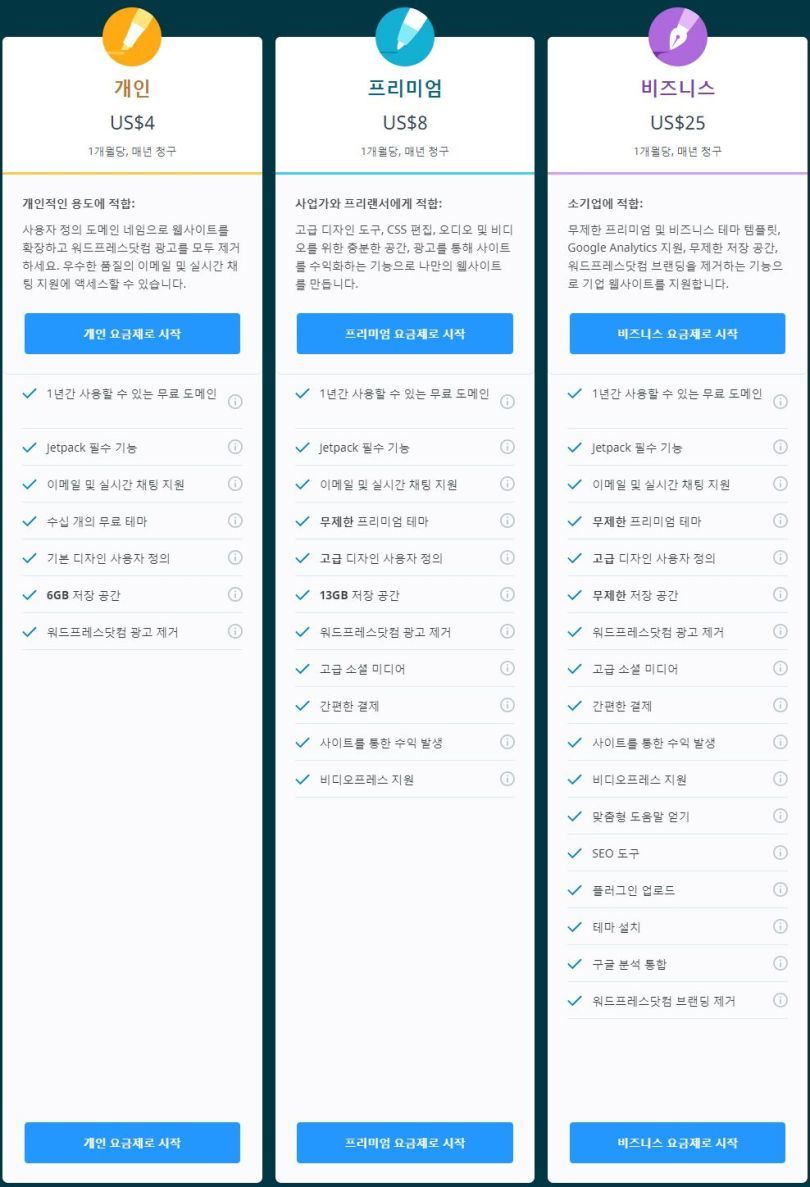810x1187 pixels.
Task: View info about 무제한 저장 공간
Action: [780, 594]
